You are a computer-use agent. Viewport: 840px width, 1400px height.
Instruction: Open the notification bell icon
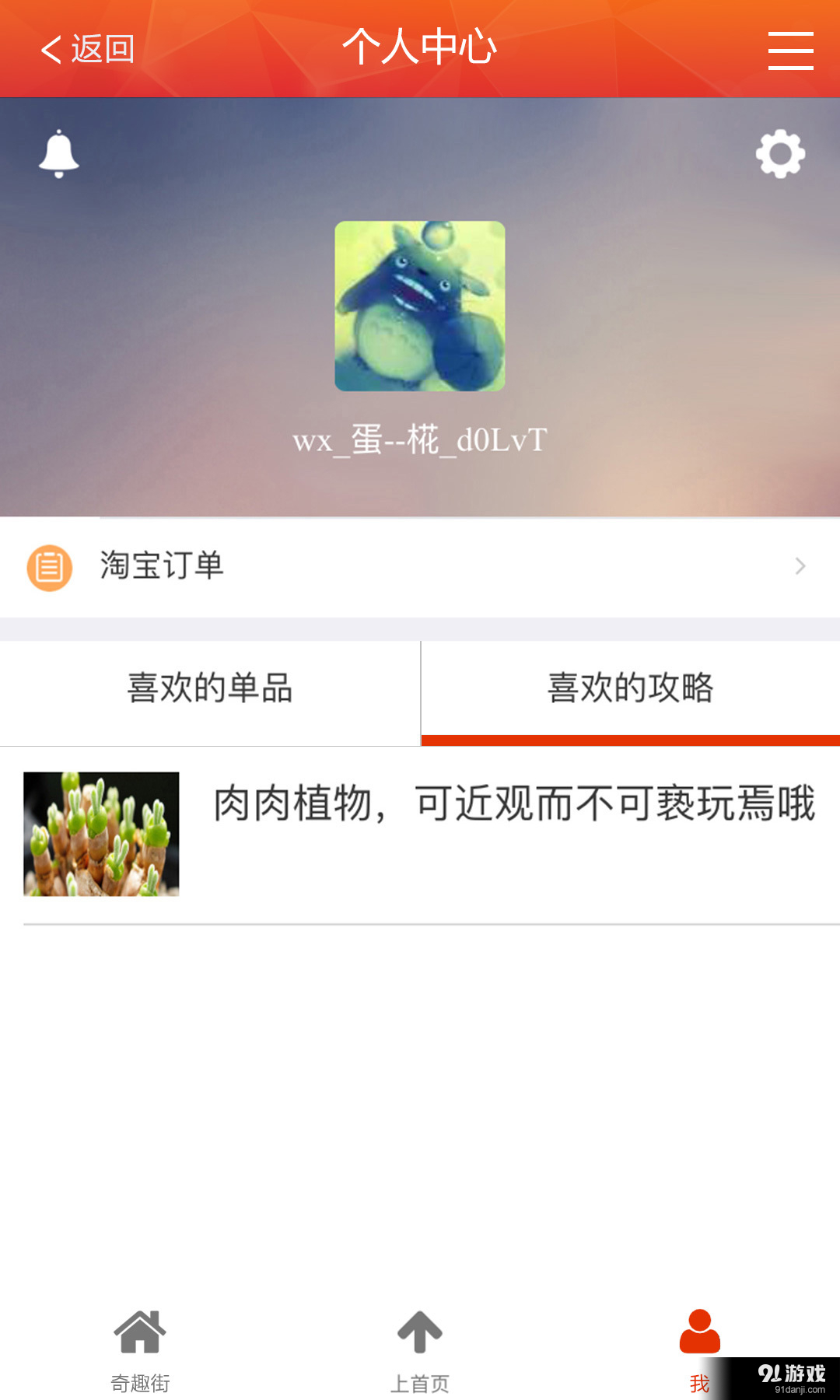[59, 152]
